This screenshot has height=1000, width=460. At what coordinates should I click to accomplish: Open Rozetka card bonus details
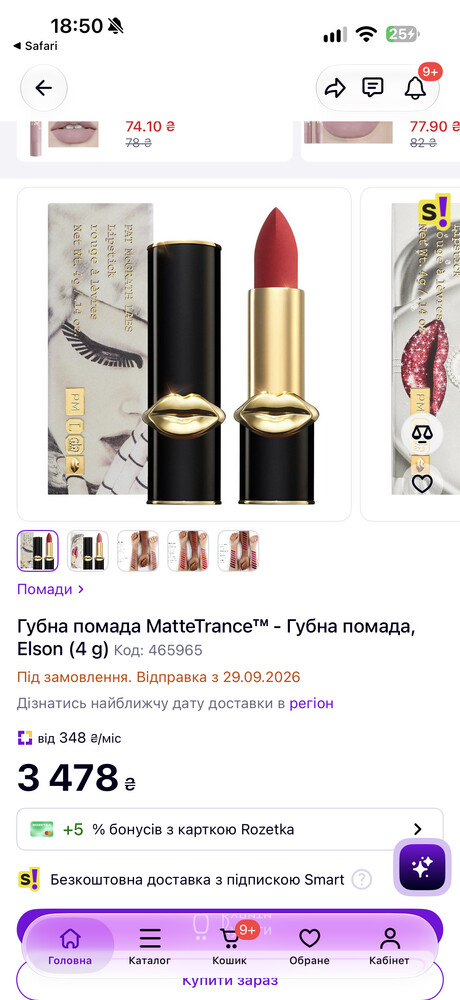tap(230, 829)
